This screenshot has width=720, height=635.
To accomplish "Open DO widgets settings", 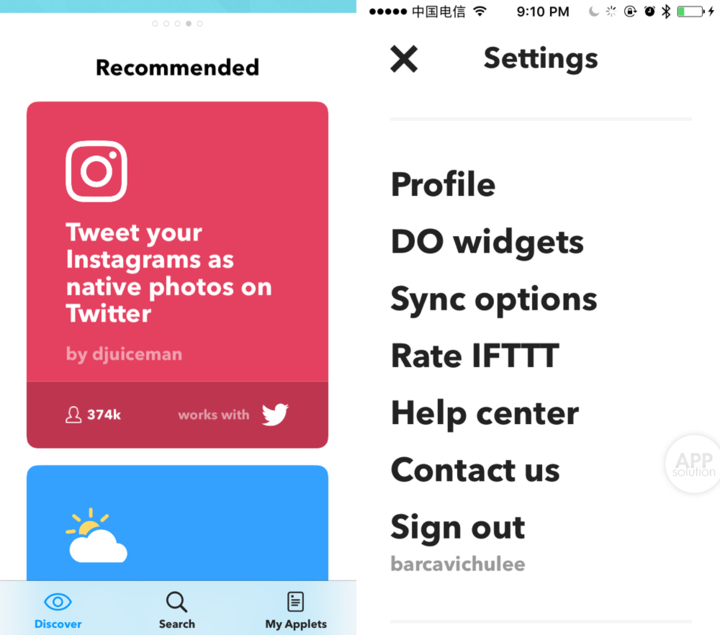I will click(x=487, y=242).
